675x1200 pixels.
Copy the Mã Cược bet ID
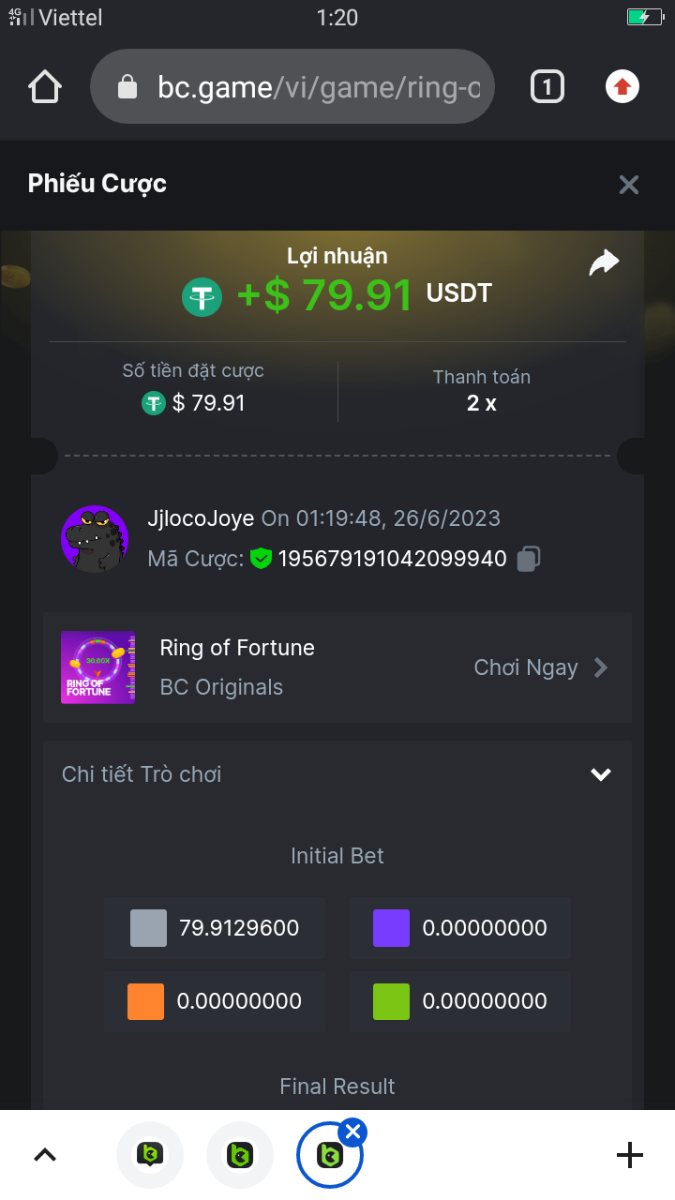tap(529, 559)
